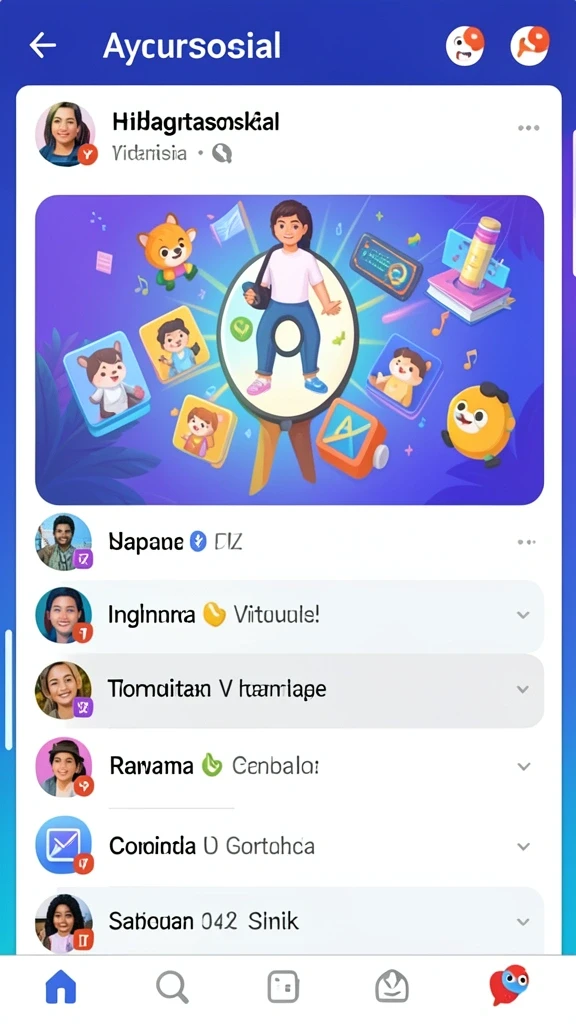The height and width of the screenshot is (1024, 576).
Task: Open the square middle tab
Action: click(x=283, y=986)
